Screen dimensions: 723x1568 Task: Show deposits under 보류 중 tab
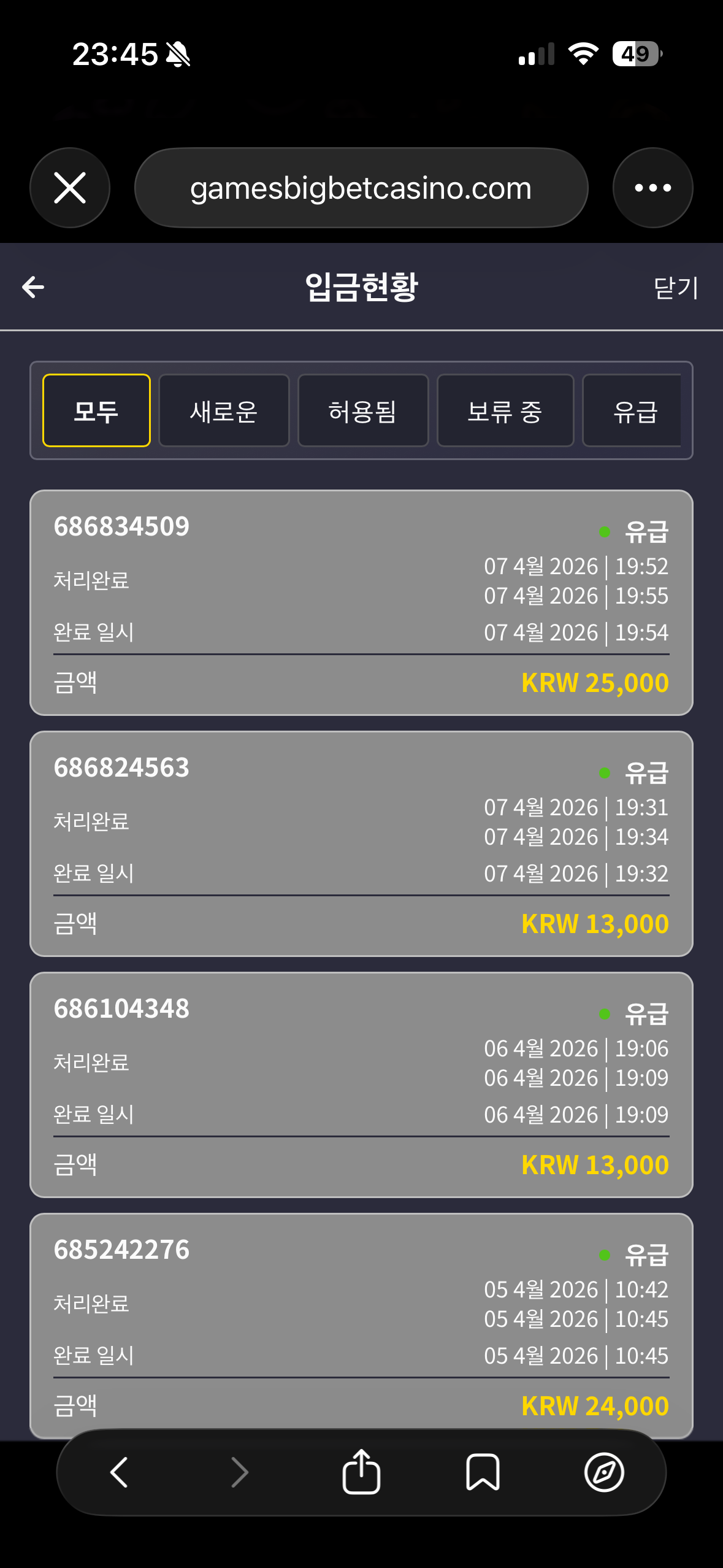coord(505,410)
